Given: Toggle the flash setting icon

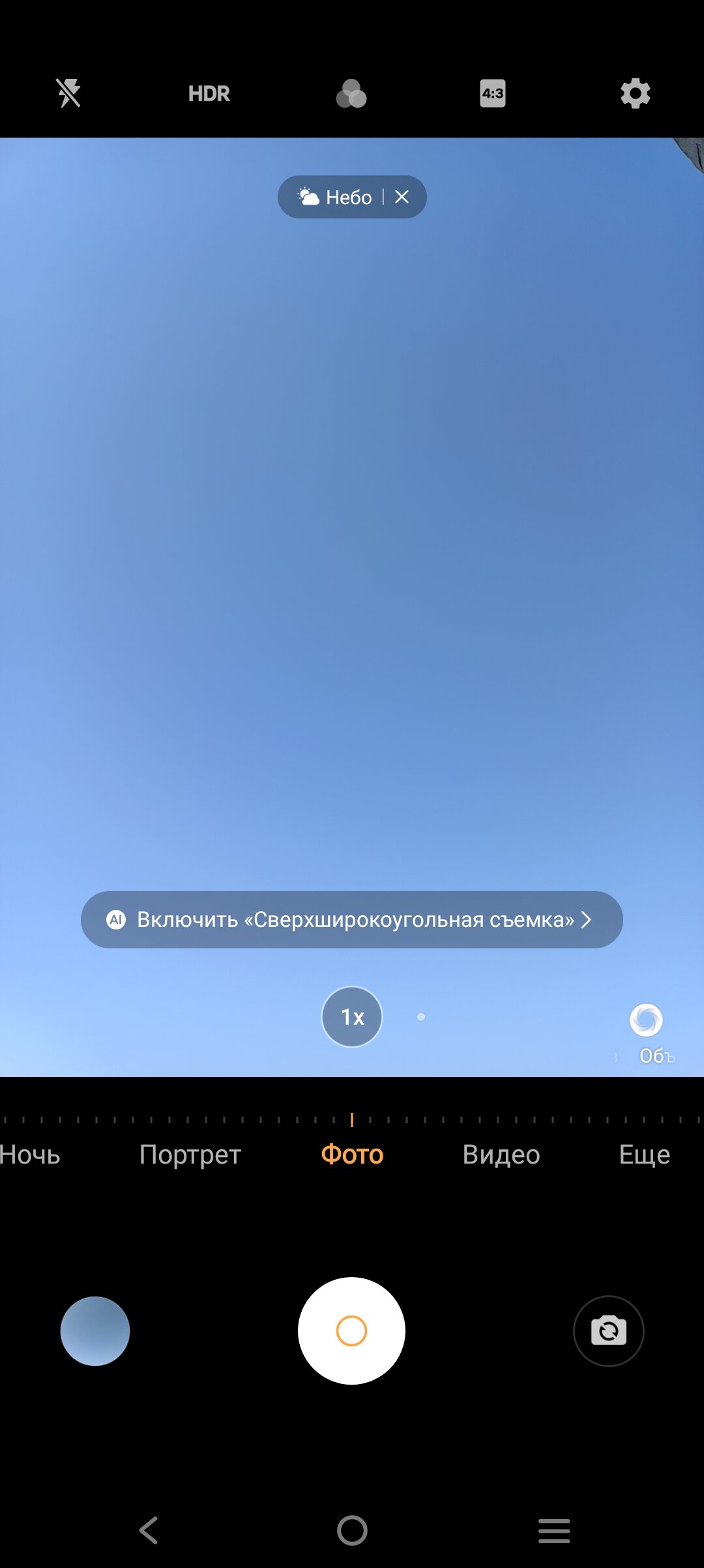Looking at the screenshot, I should click(x=68, y=93).
